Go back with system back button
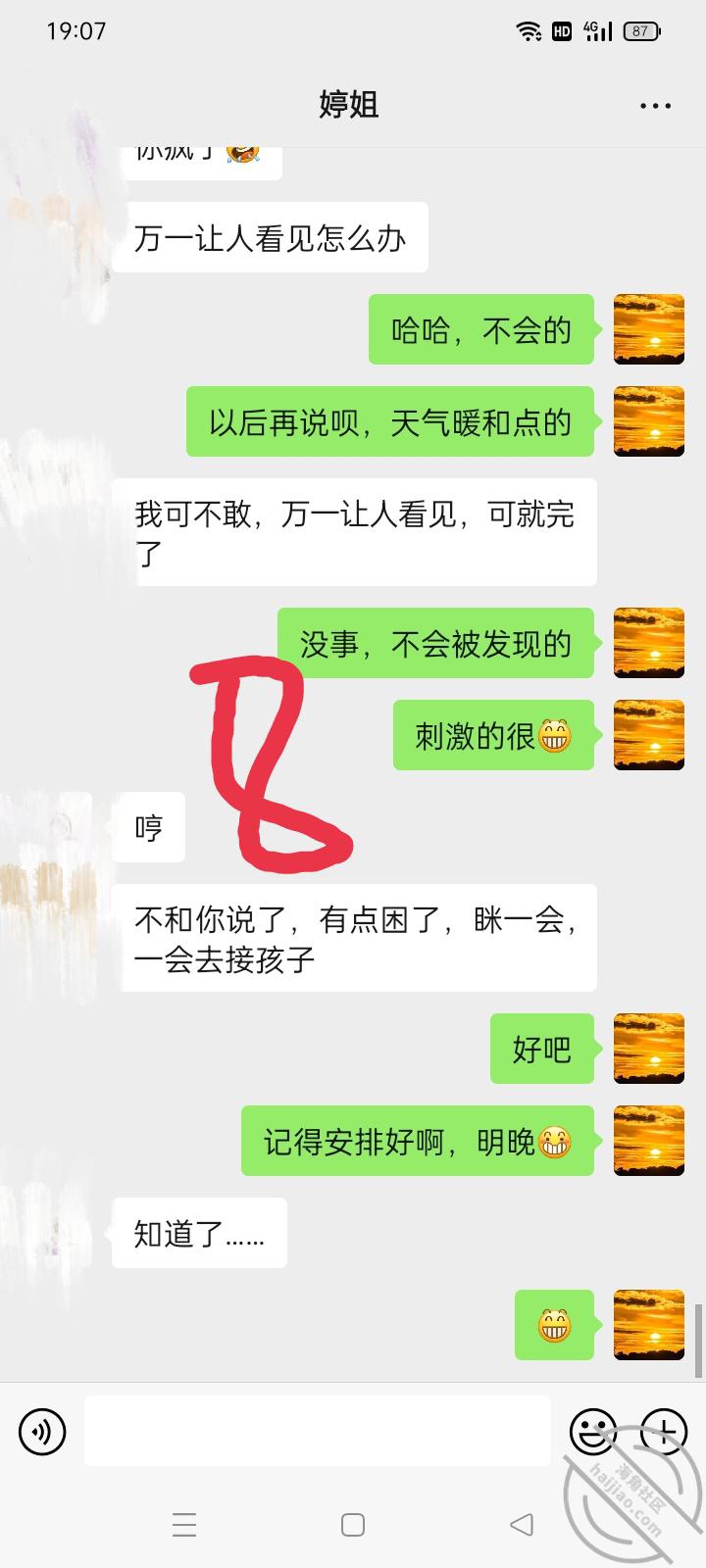The height and width of the screenshot is (1568, 706). (x=522, y=1524)
